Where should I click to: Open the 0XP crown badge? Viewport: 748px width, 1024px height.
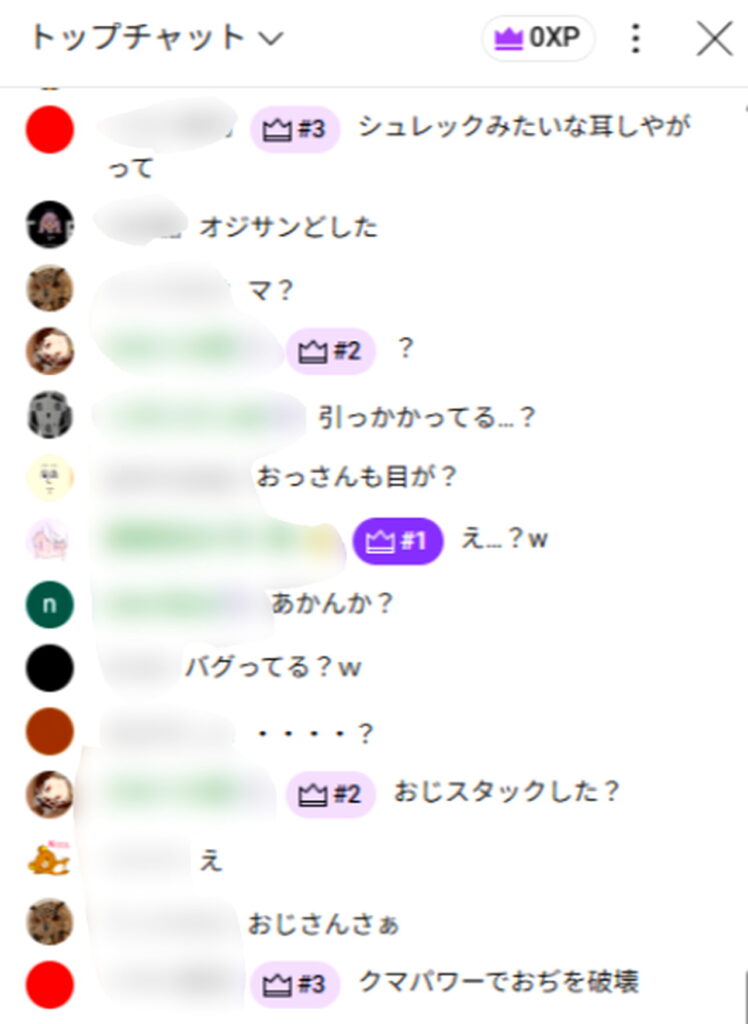pyautogui.click(x=538, y=38)
